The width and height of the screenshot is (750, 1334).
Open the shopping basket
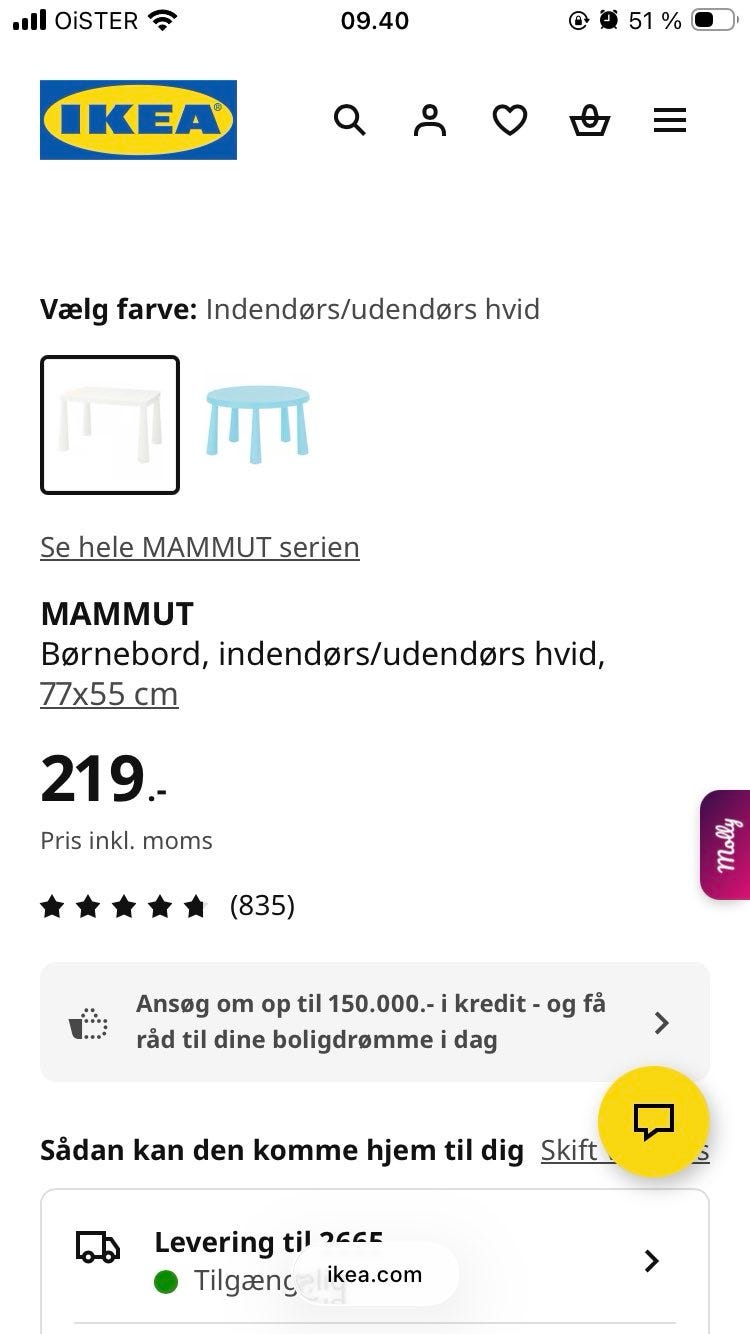pos(590,120)
